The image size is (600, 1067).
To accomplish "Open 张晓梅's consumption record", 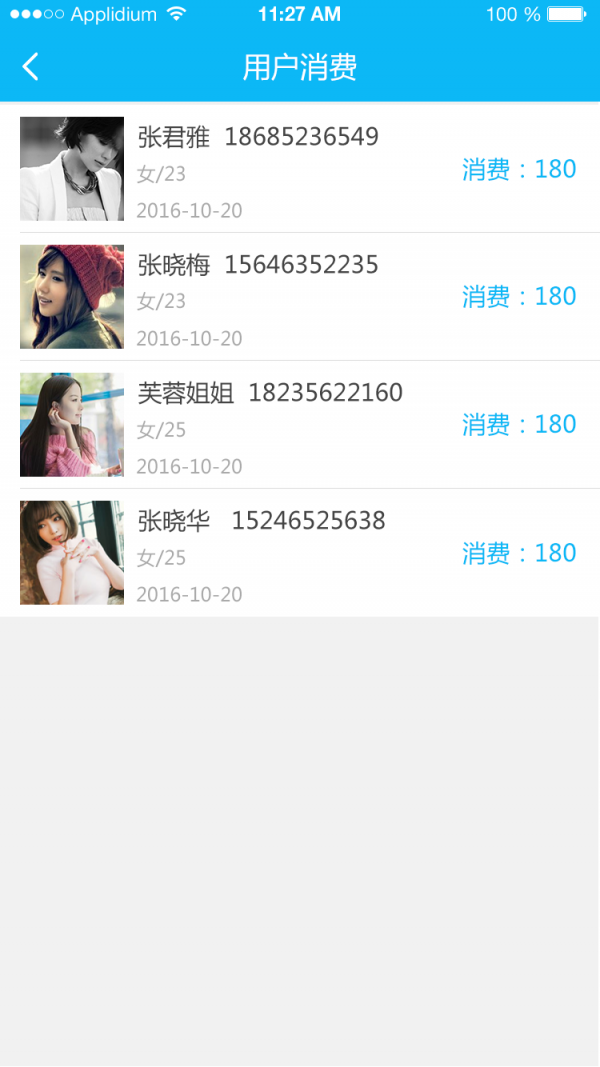I will coord(300,297).
